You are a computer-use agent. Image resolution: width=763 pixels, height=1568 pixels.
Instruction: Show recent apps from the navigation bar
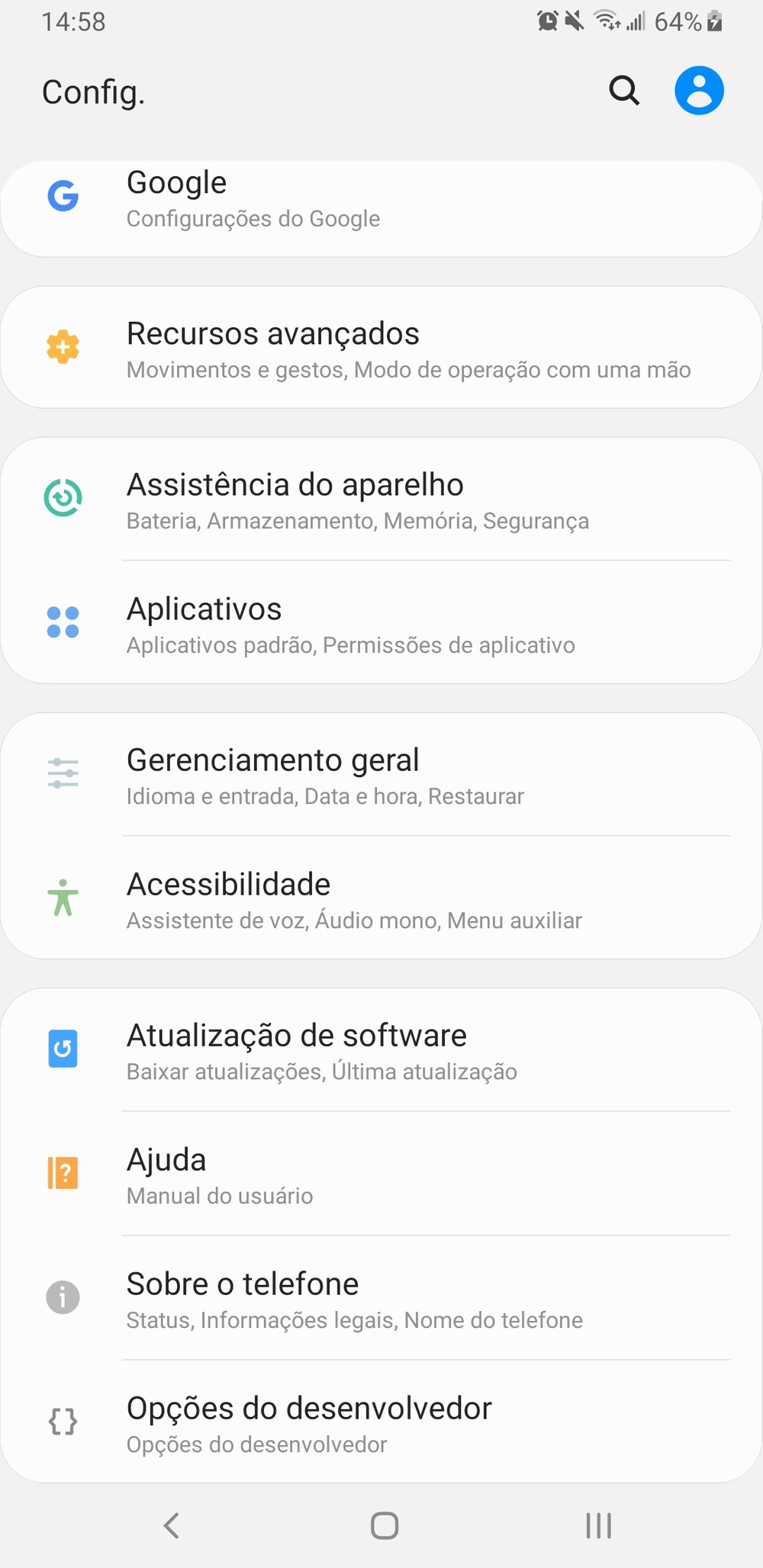tap(598, 1526)
